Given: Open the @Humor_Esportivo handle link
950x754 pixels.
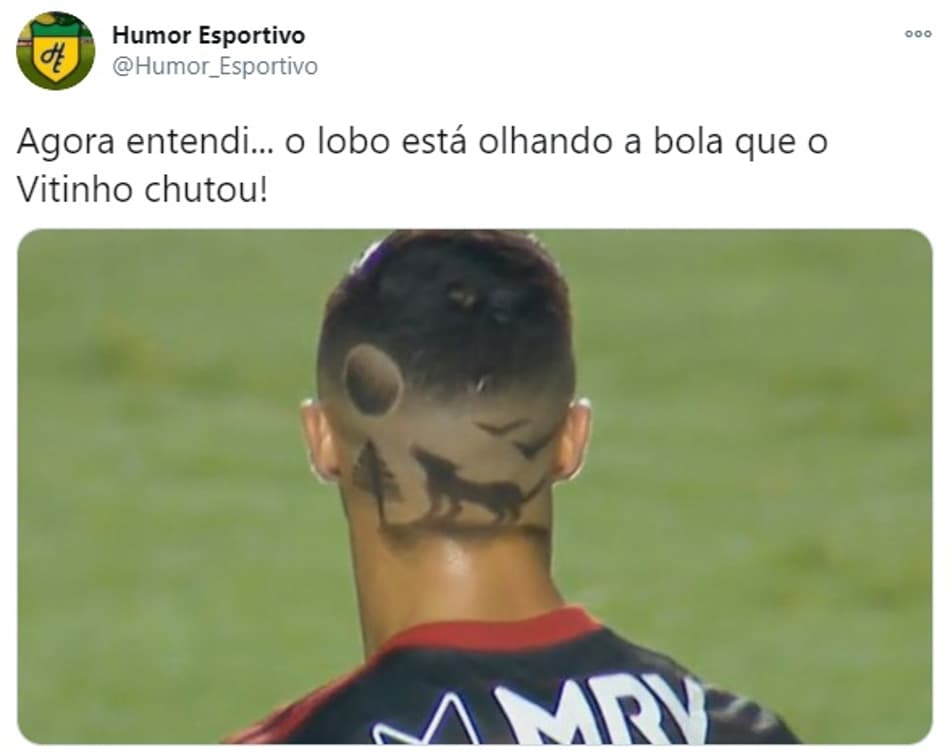Looking at the screenshot, I should tap(214, 67).
